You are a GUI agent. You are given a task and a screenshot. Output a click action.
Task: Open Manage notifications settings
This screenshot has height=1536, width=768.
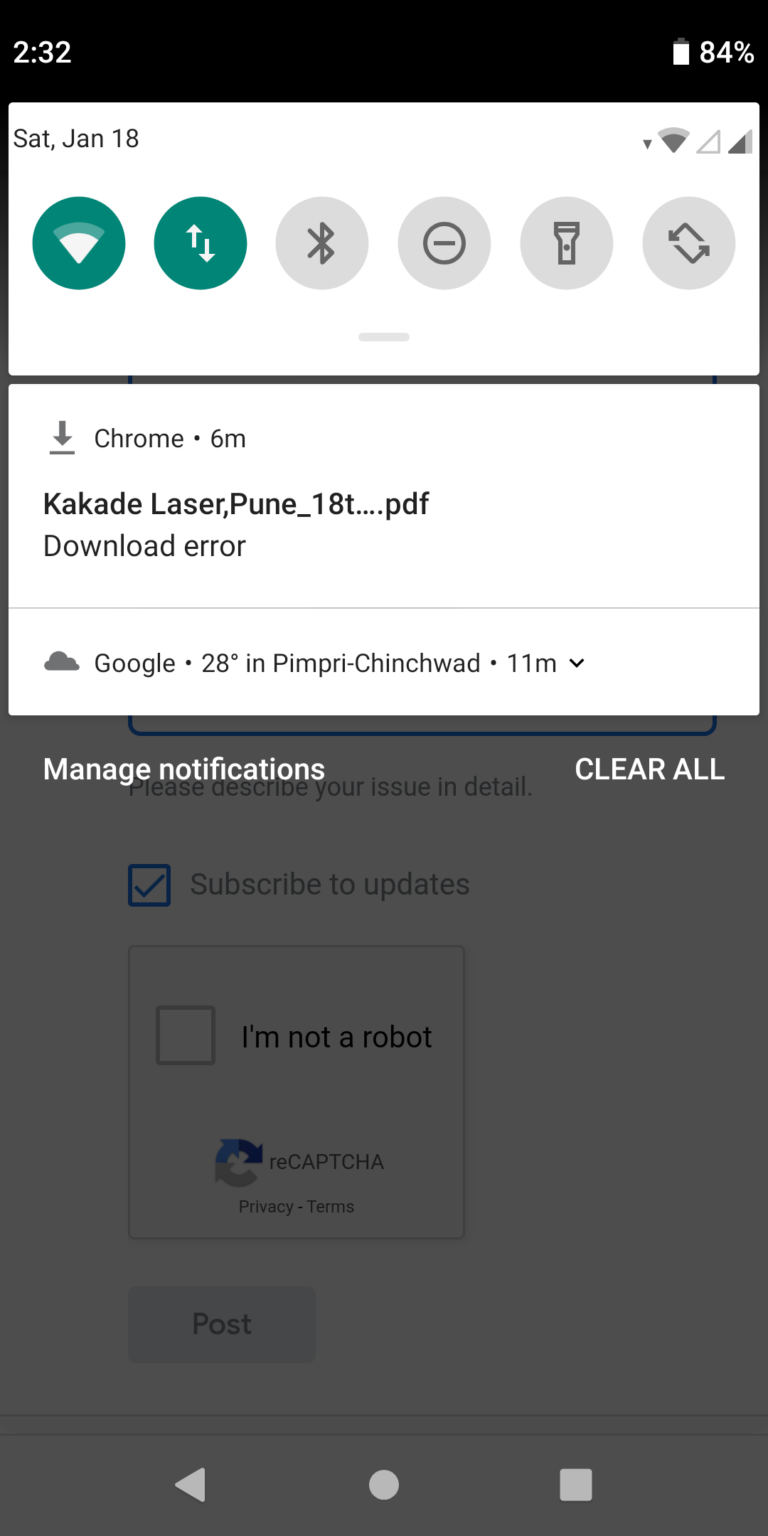(x=183, y=768)
